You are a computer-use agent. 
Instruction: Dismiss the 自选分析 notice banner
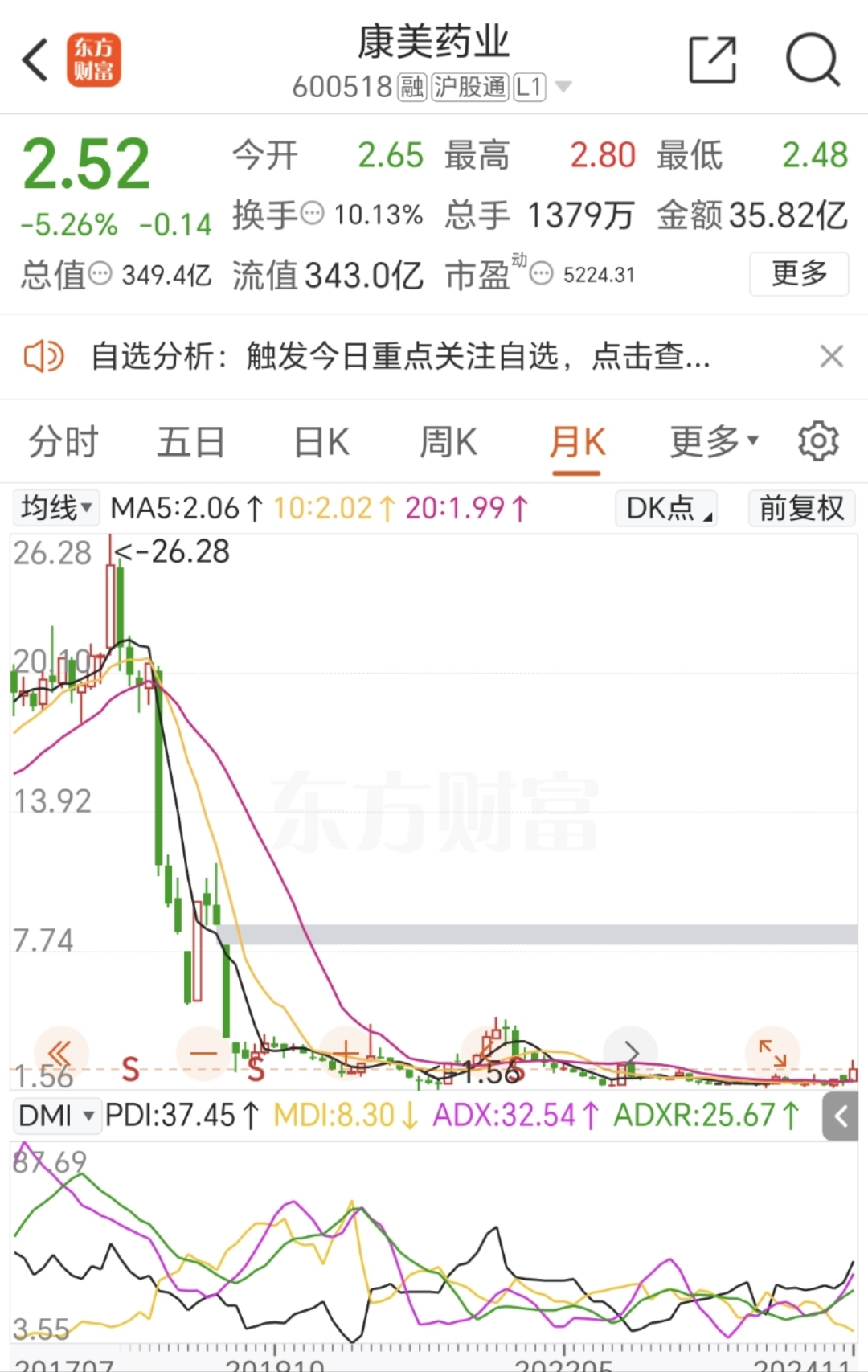831,356
